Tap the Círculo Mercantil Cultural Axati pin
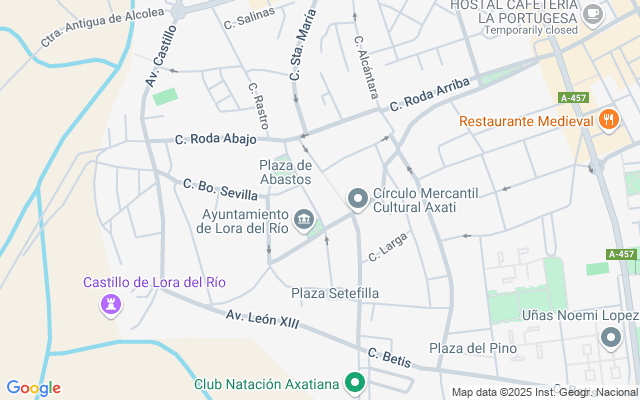Viewport: 640px width, 400px height. click(x=358, y=200)
